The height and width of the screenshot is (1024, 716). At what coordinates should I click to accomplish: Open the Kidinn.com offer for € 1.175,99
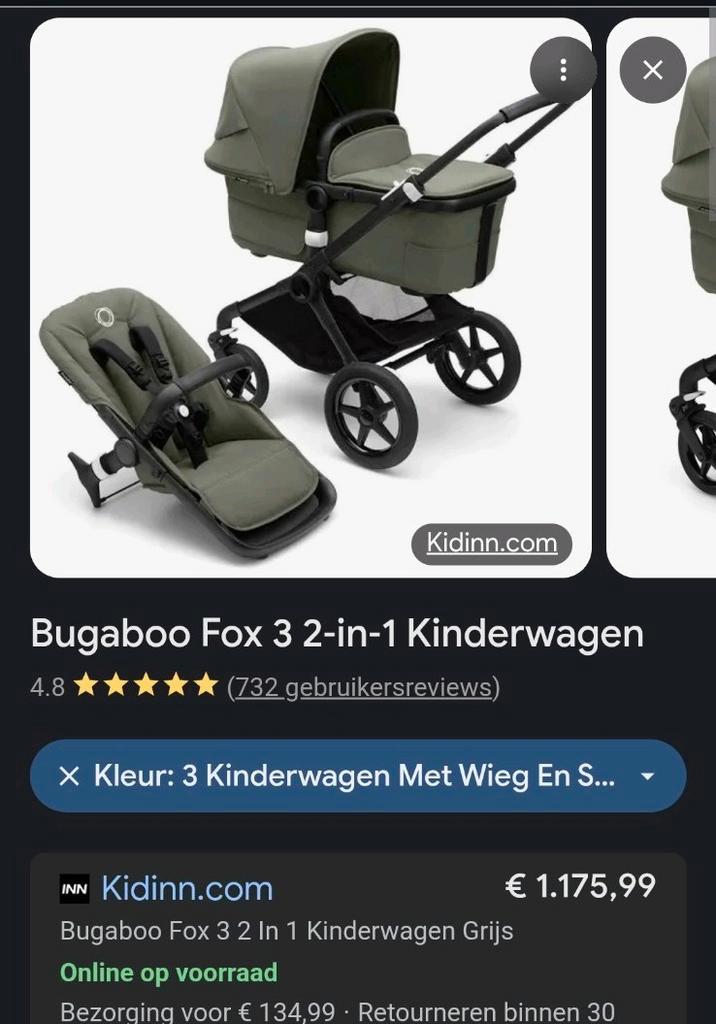point(187,888)
